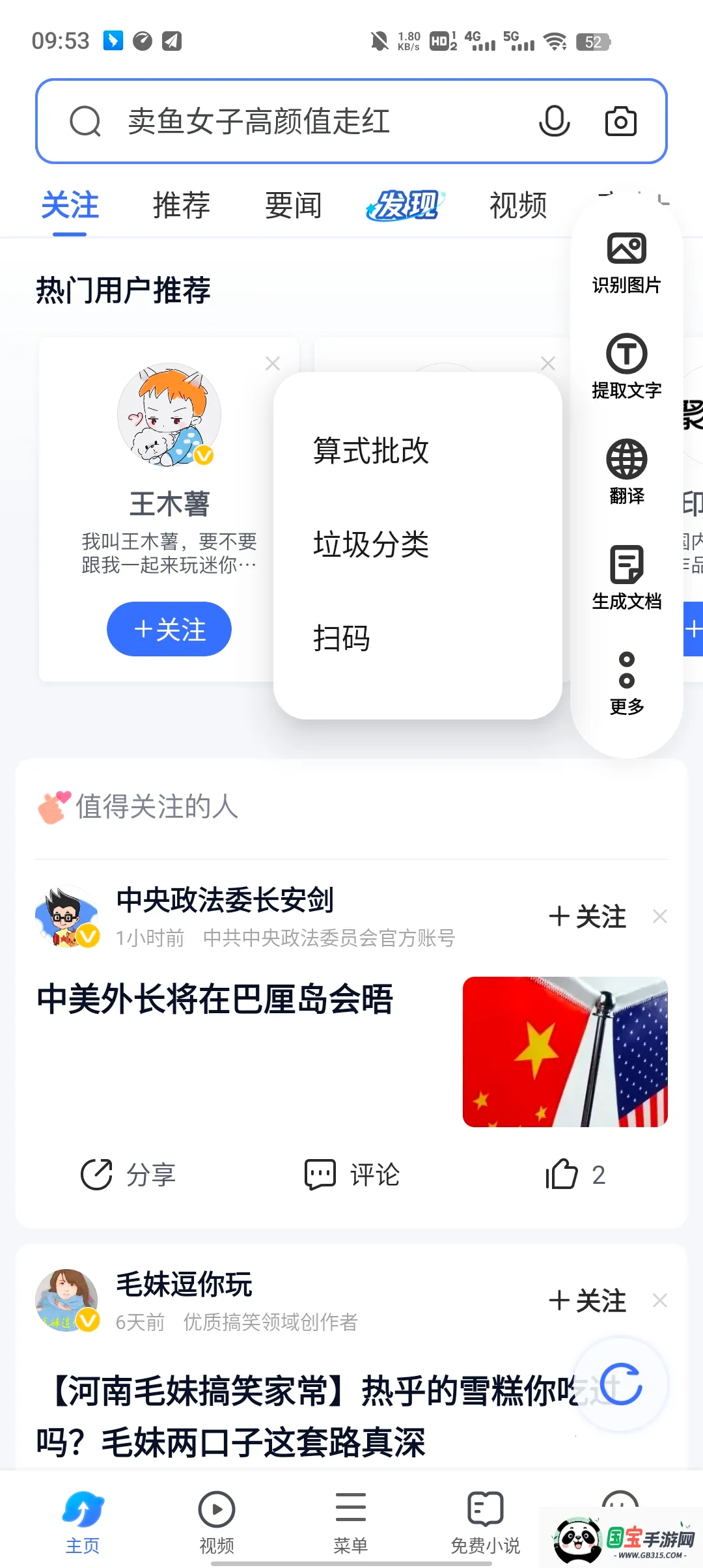Follow 毛妹逗你玩 using the 关注 button
This screenshot has width=703, height=1568.
(x=588, y=1300)
